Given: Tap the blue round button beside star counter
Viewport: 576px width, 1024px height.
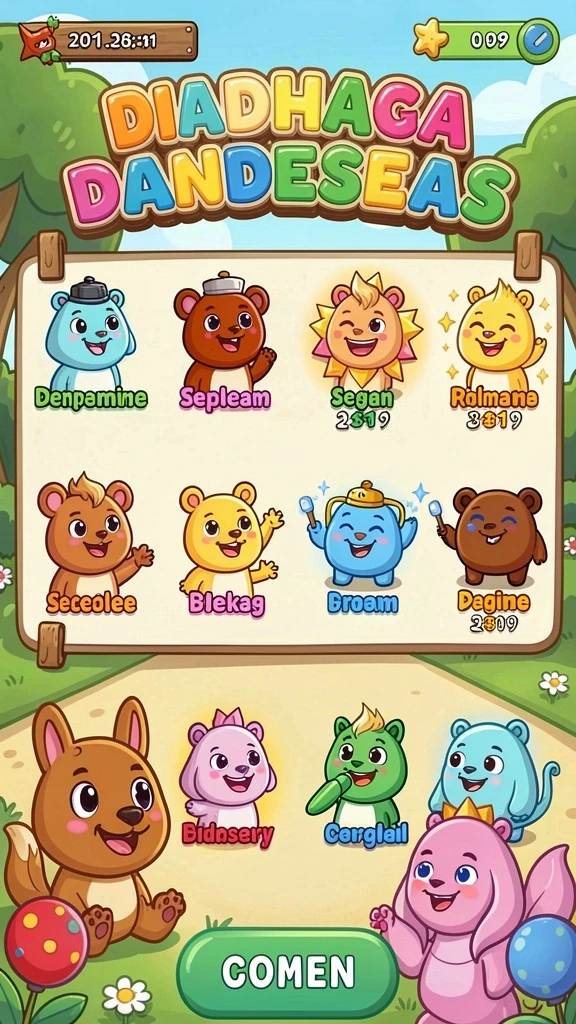Looking at the screenshot, I should pos(538,40).
